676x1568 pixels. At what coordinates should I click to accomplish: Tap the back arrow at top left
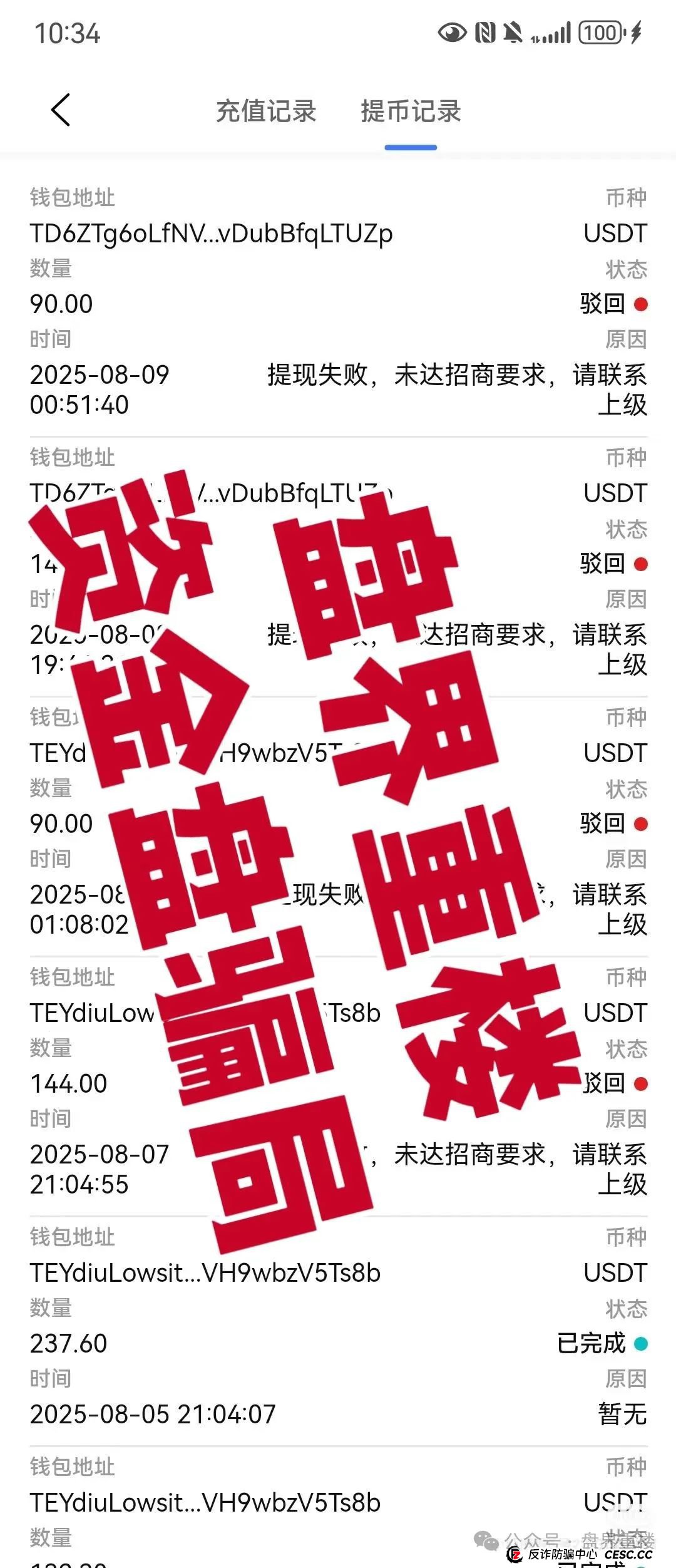coord(59,110)
